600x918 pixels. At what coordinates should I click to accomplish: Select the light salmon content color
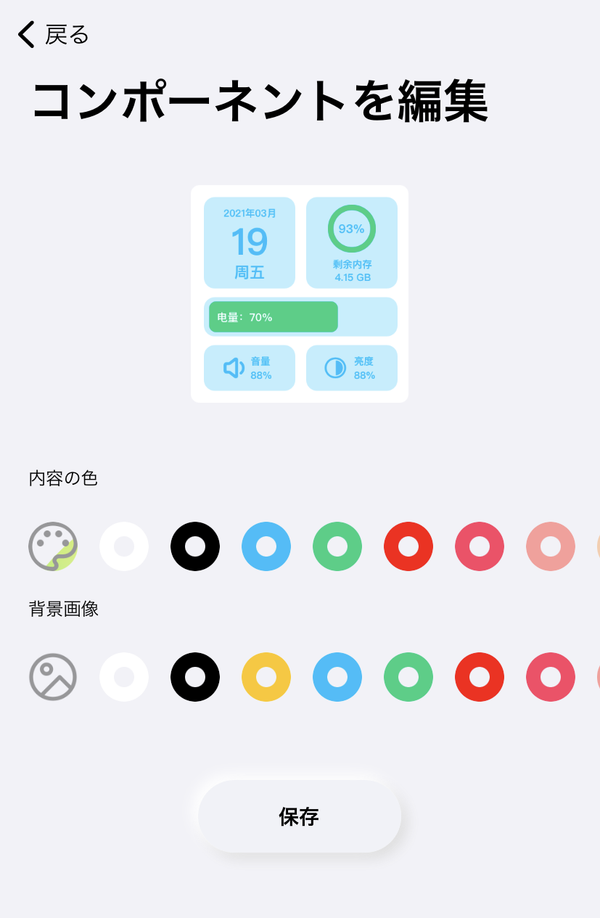pyautogui.click(x=551, y=546)
